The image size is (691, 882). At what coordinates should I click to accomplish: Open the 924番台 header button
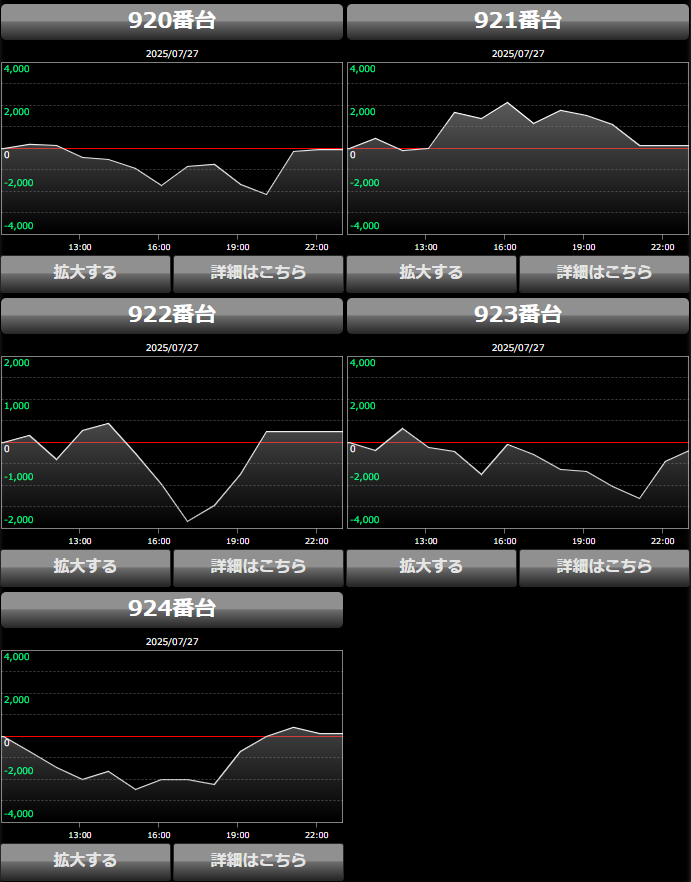point(172,609)
